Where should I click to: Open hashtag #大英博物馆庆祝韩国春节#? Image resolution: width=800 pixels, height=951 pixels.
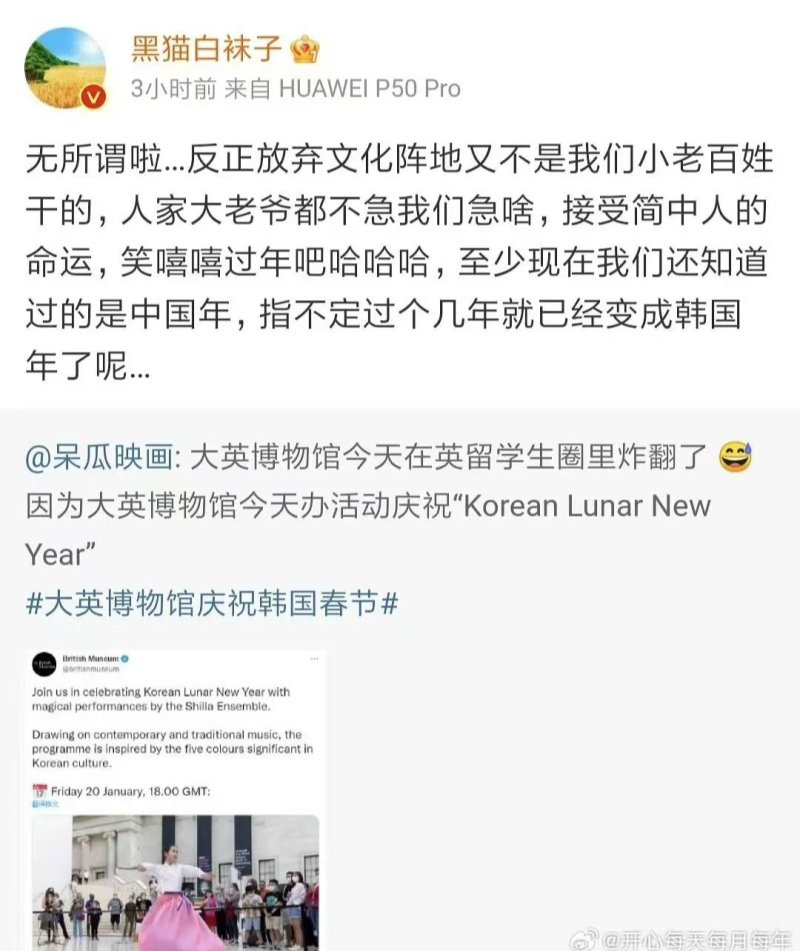(x=213, y=604)
